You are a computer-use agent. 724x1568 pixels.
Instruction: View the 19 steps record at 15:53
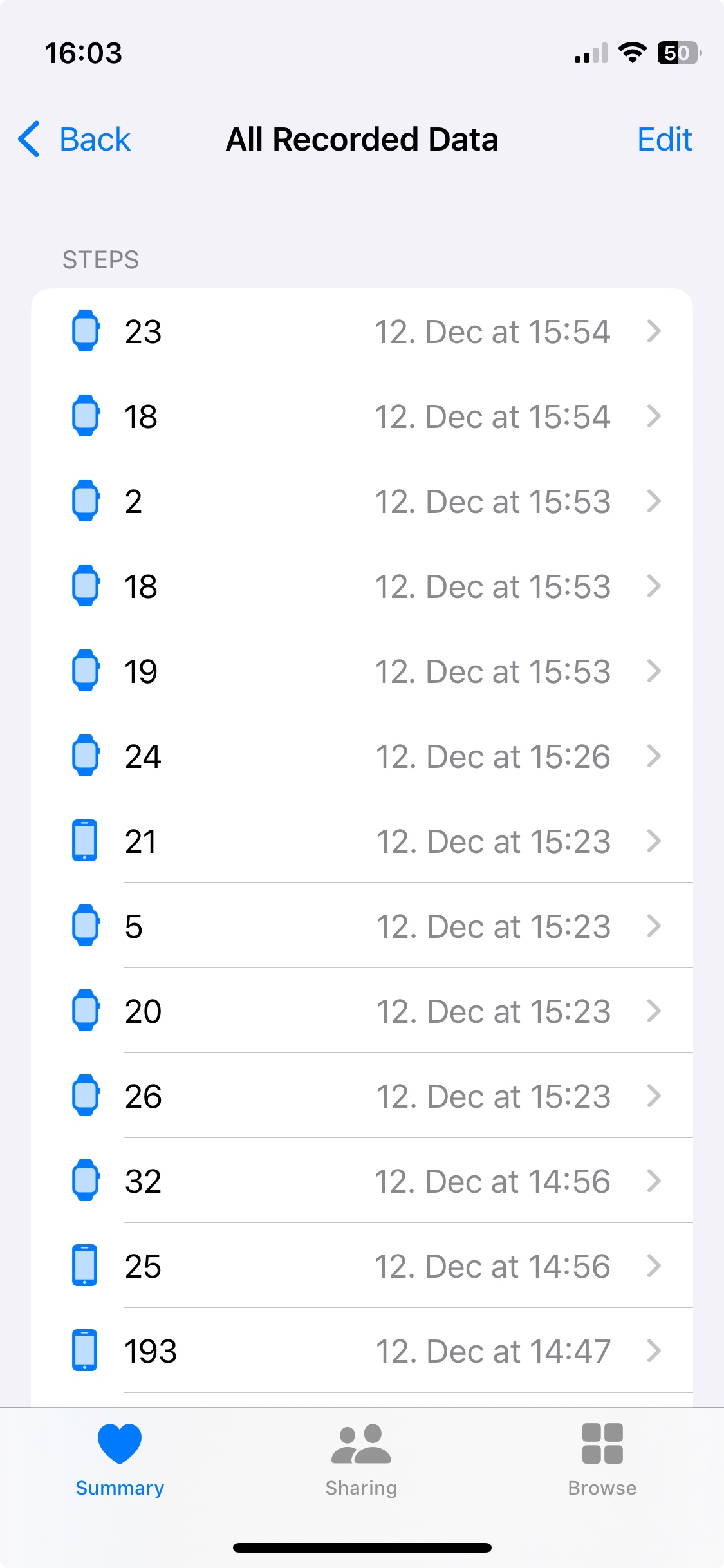[362, 671]
